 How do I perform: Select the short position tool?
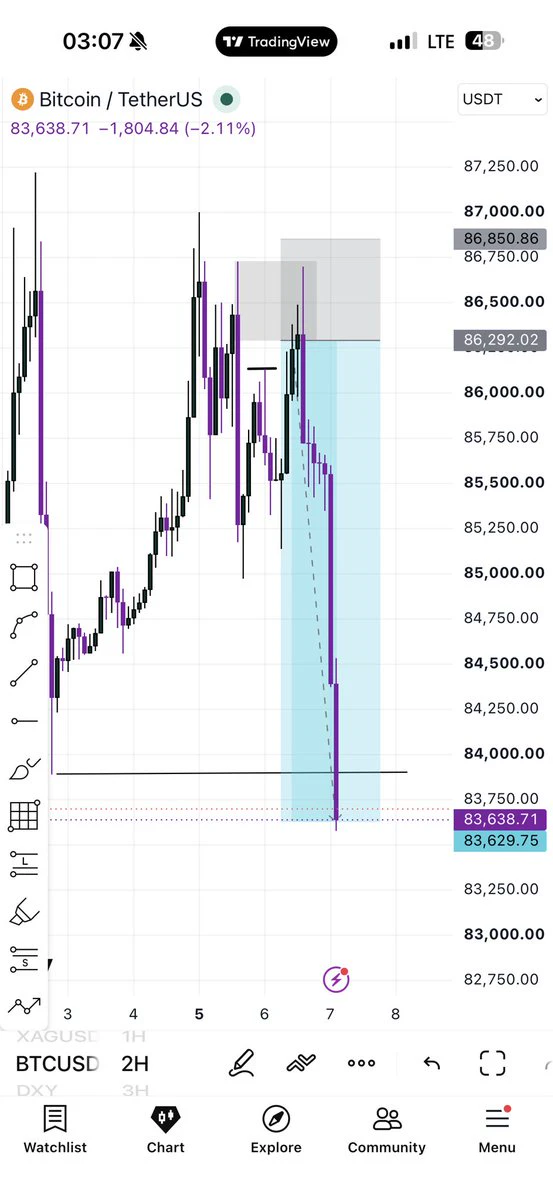[24, 958]
